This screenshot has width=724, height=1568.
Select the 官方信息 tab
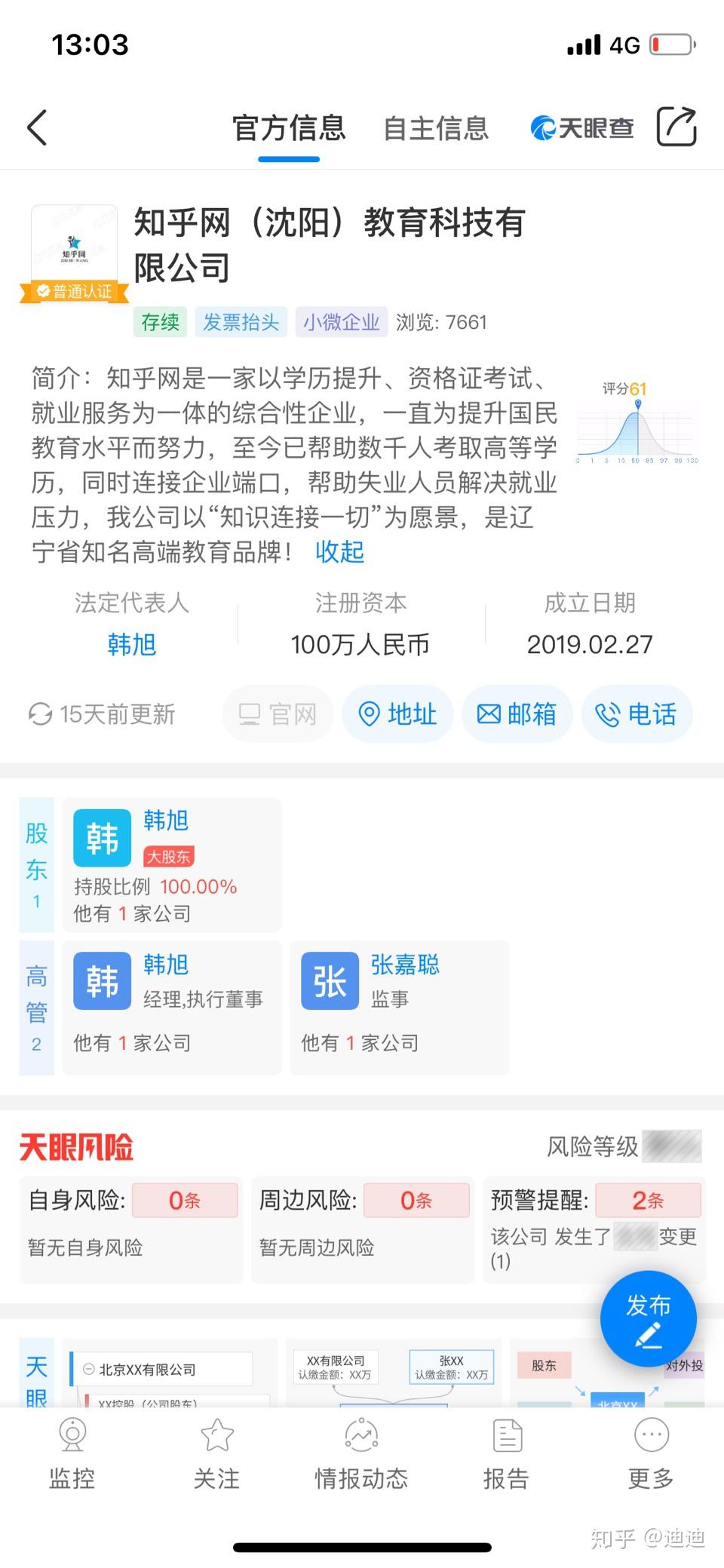point(289,128)
